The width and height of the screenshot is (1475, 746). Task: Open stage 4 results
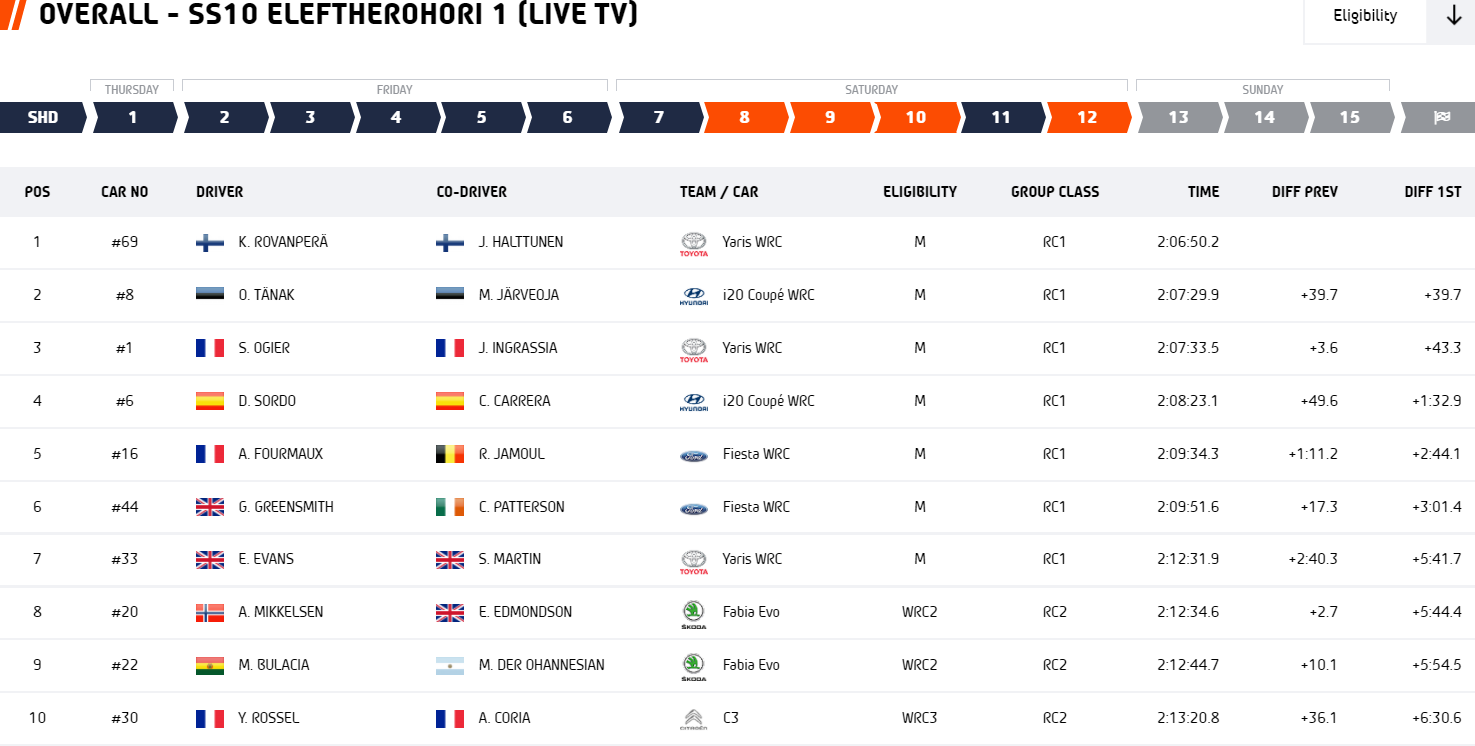click(396, 117)
